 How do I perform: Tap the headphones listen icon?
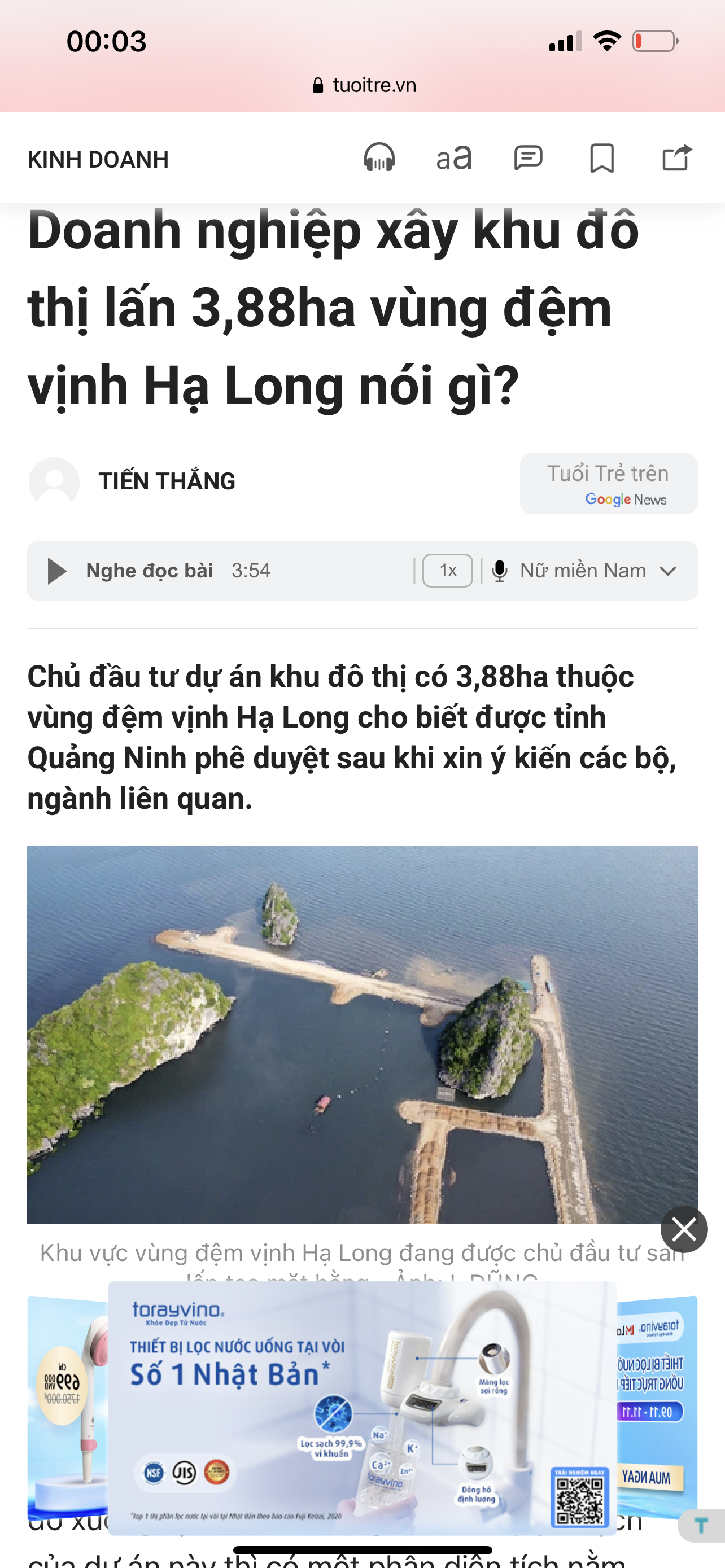click(379, 158)
